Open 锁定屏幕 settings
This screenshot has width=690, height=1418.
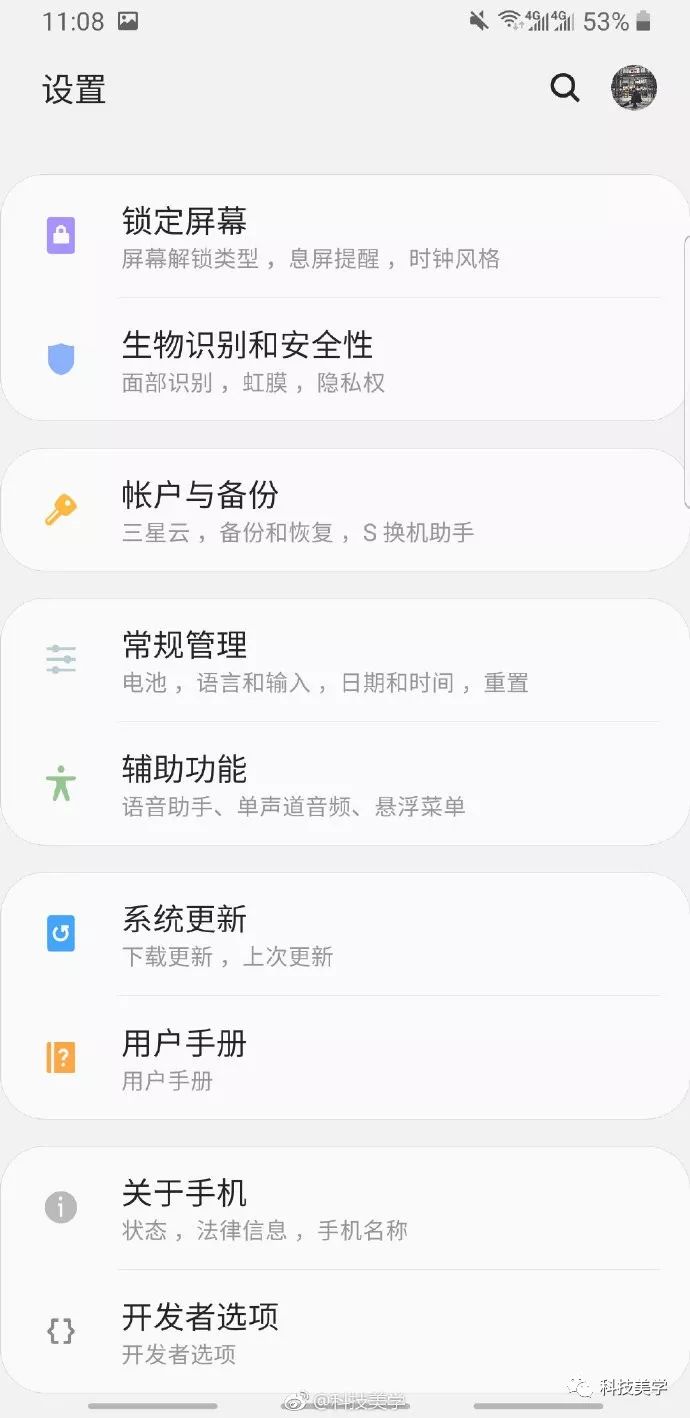tap(345, 236)
